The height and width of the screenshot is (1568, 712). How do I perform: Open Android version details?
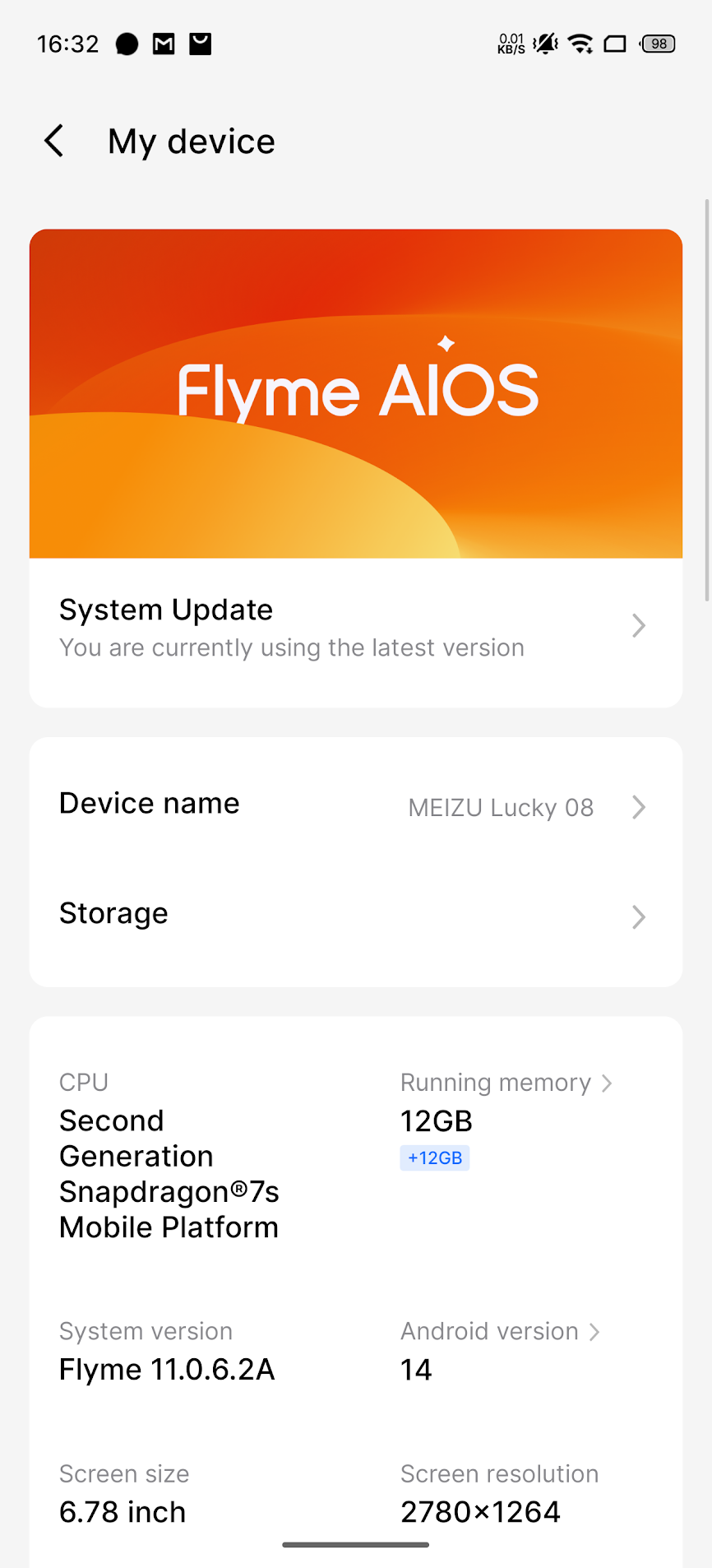point(500,1332)
